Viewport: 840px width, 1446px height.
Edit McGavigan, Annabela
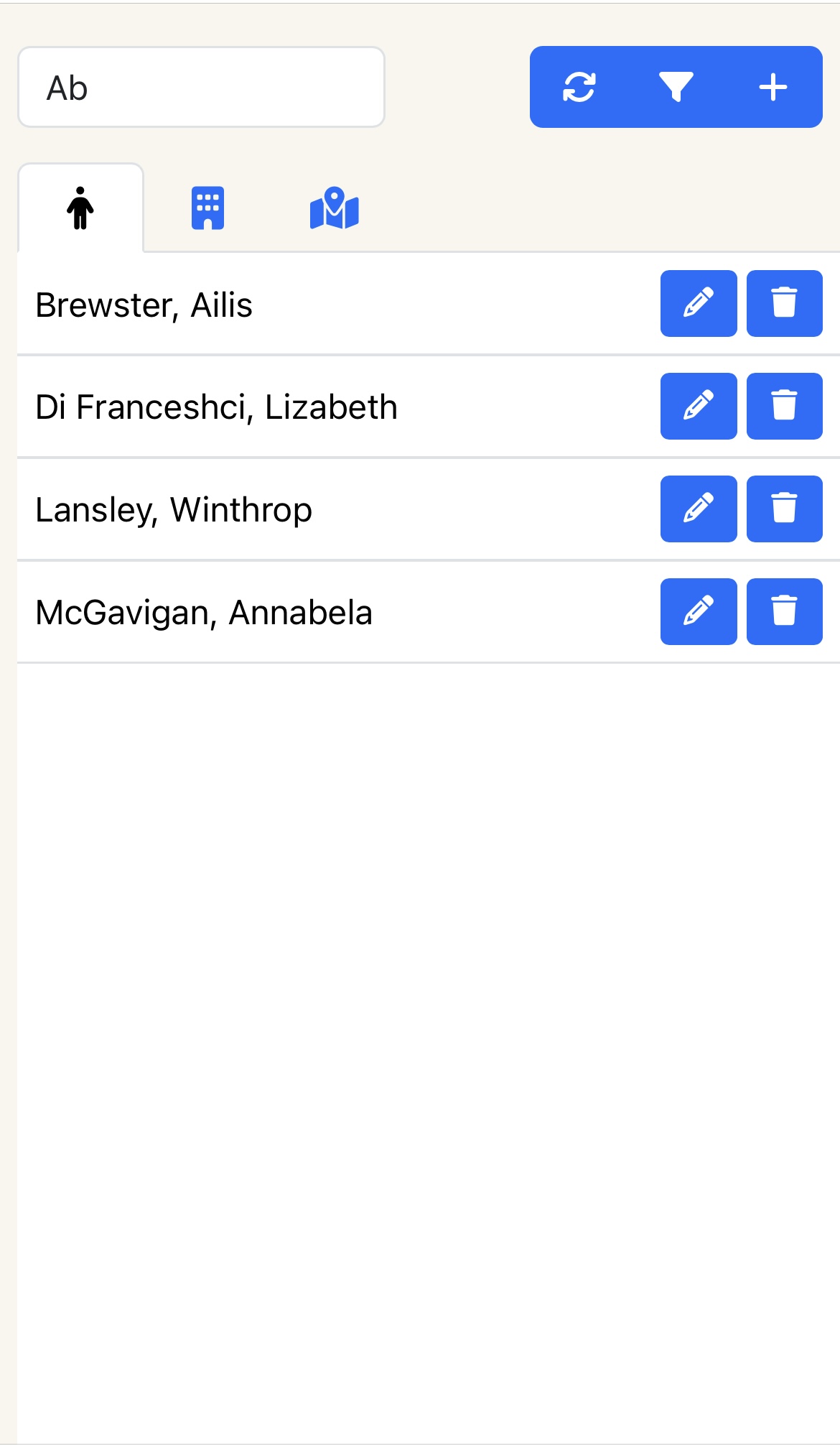(698, 611)
